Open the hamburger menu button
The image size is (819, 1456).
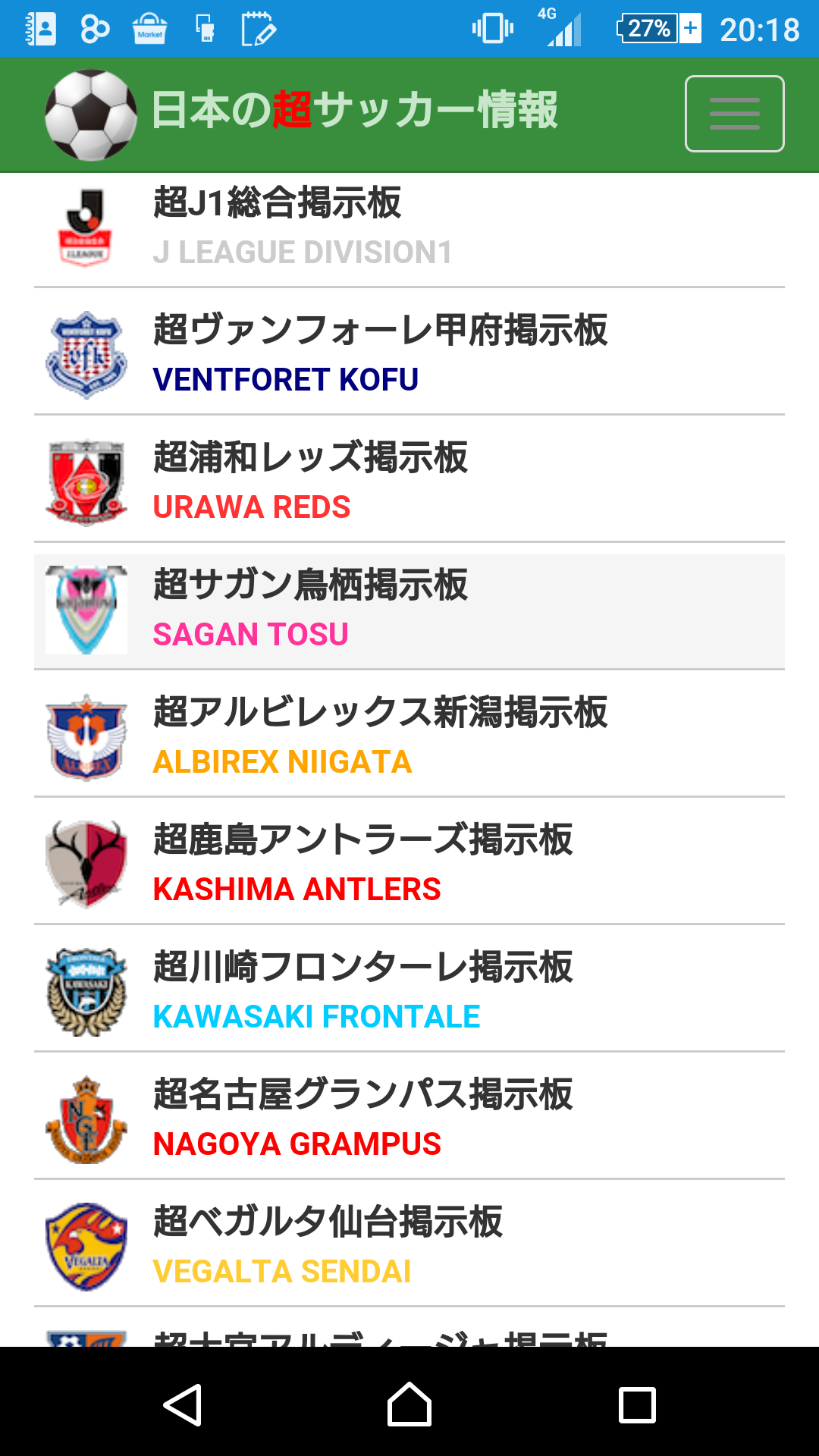point(734,114)
